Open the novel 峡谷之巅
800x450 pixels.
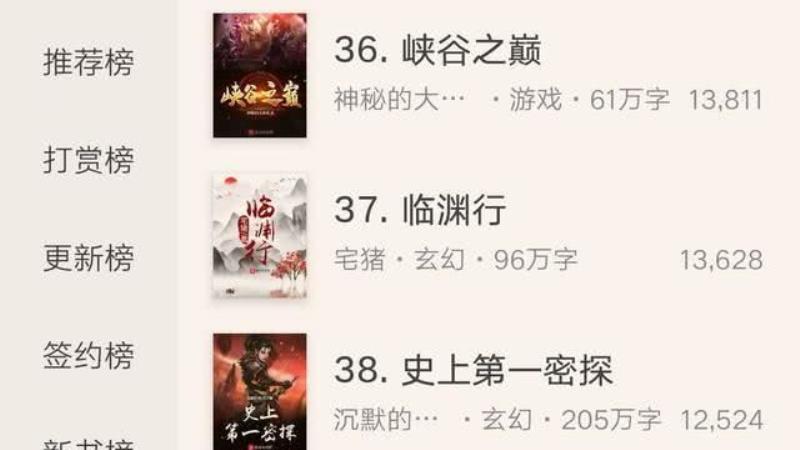pyautogui.click(x=437, y=50)
